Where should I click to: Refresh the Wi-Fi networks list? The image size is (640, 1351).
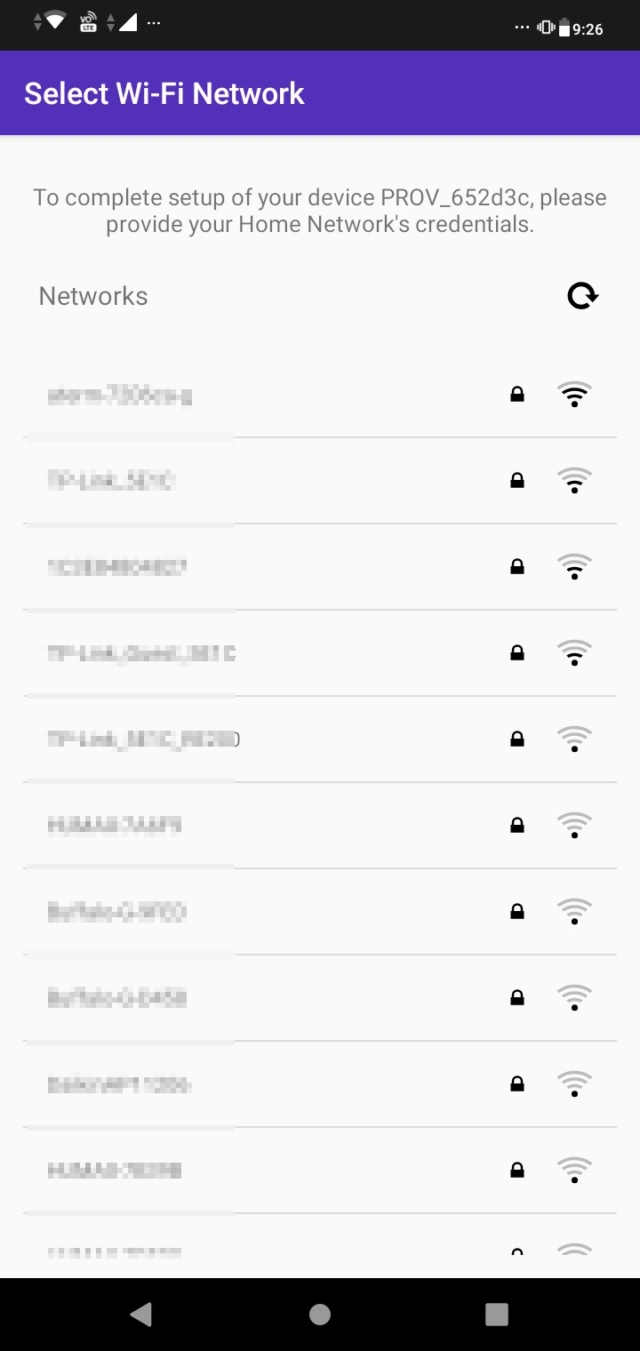tap(582, 296)
